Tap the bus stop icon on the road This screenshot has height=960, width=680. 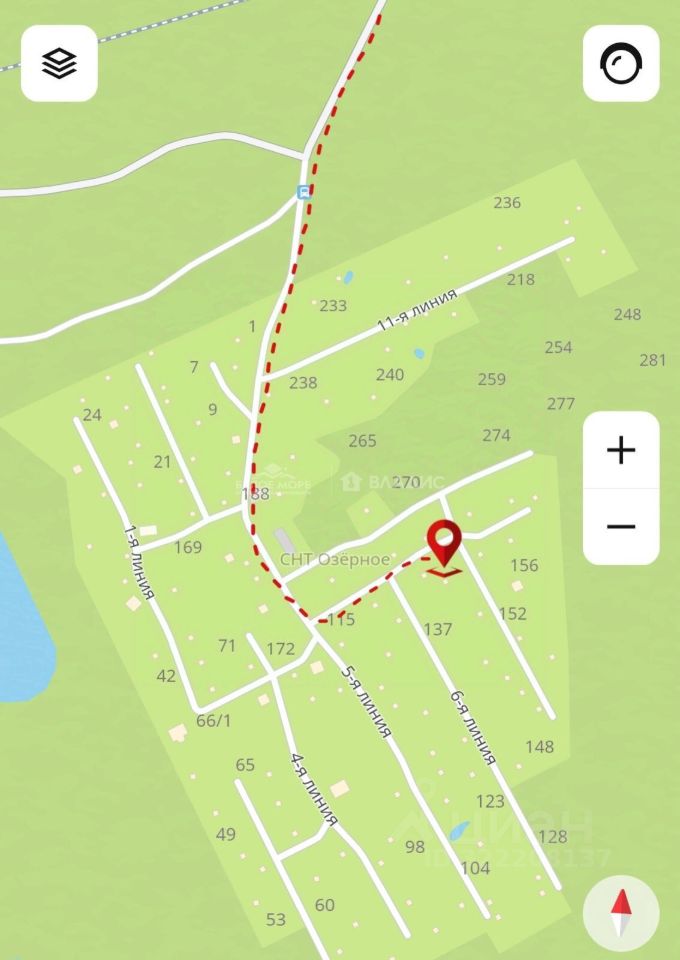303,190
